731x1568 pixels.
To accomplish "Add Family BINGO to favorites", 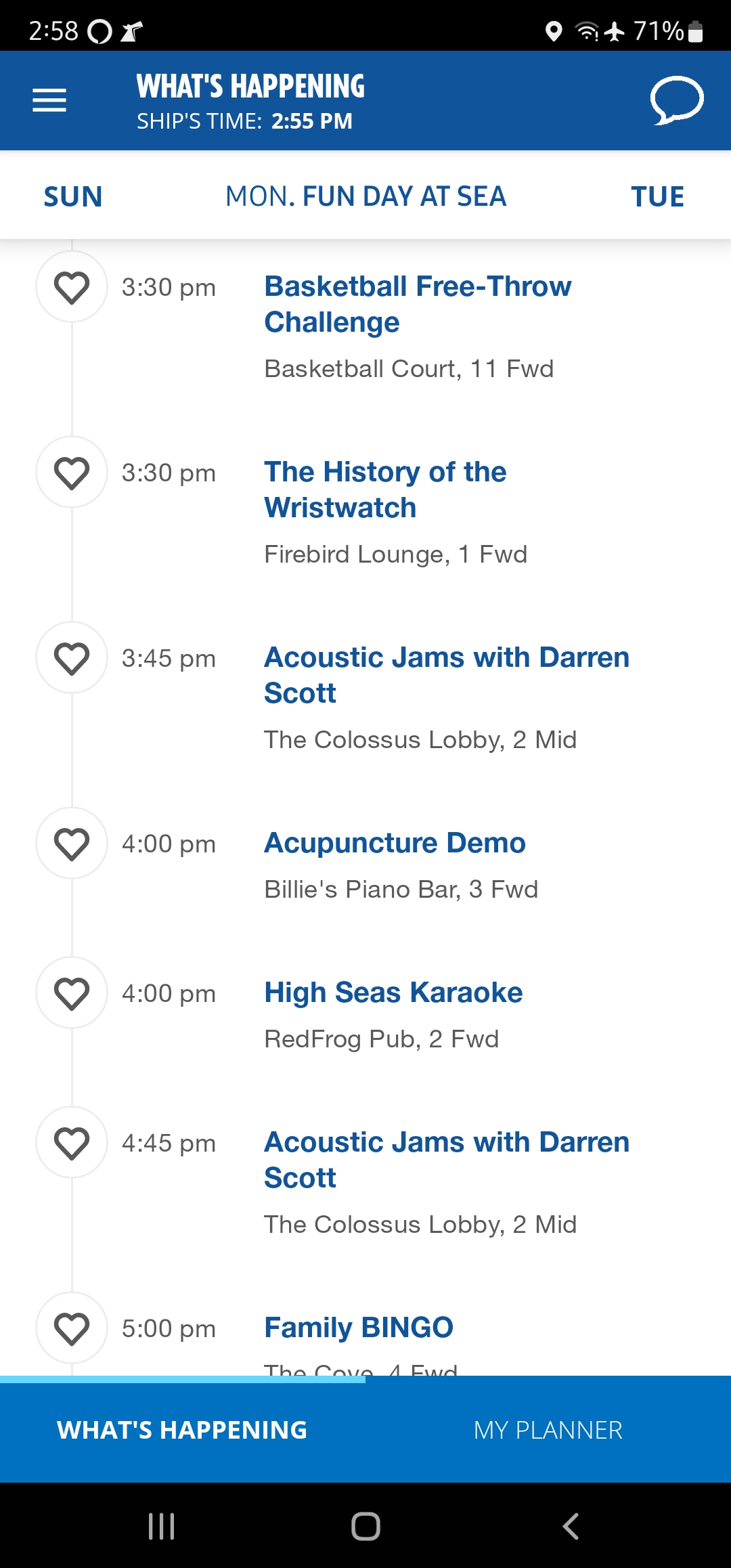I will click(x=72, y=1328).
